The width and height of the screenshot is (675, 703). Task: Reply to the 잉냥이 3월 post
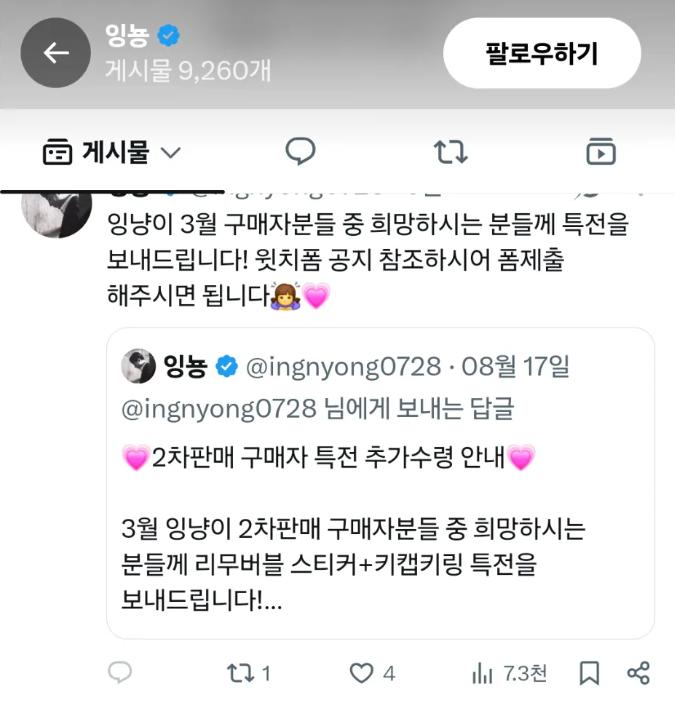[x=120, y=673]
